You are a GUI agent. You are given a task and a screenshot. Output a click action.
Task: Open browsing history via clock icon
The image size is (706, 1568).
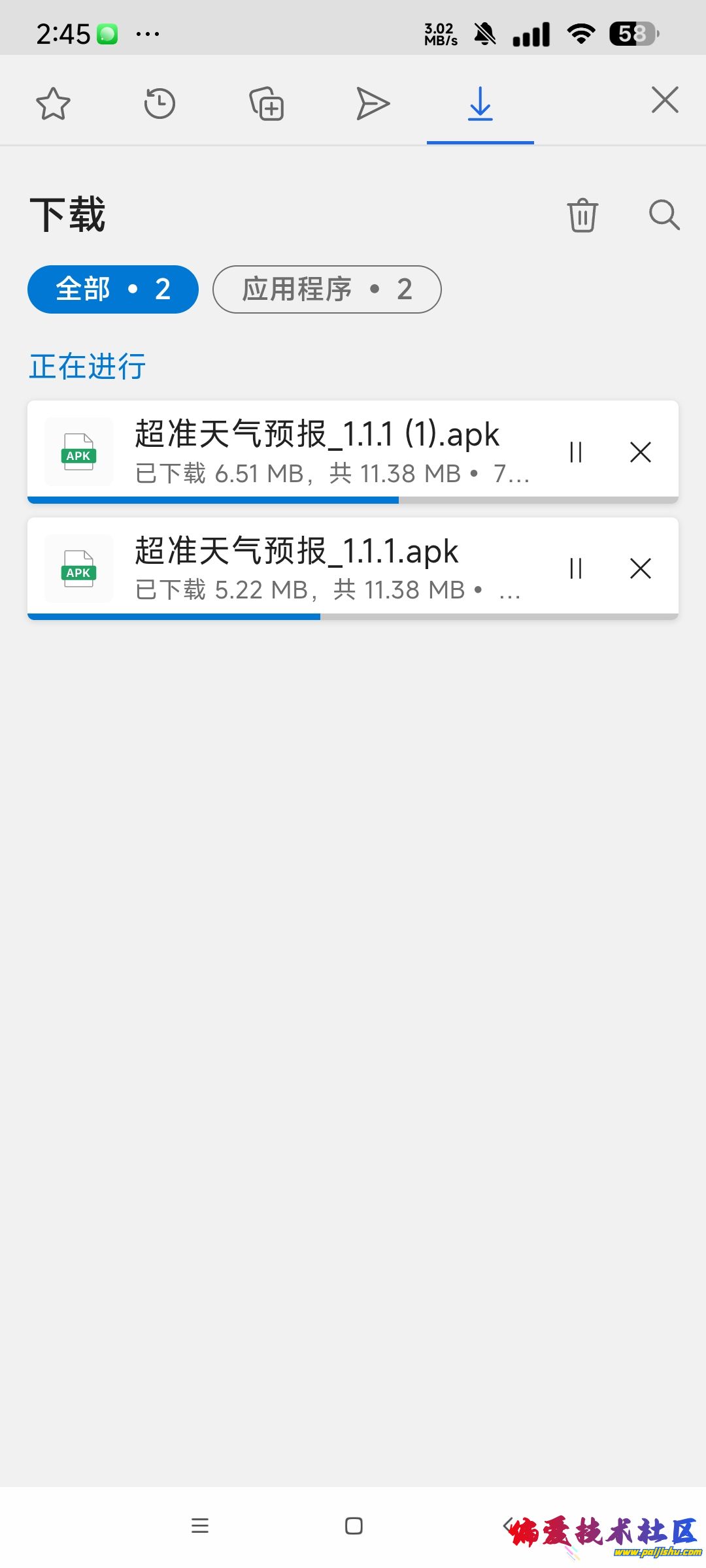[160, 102]
